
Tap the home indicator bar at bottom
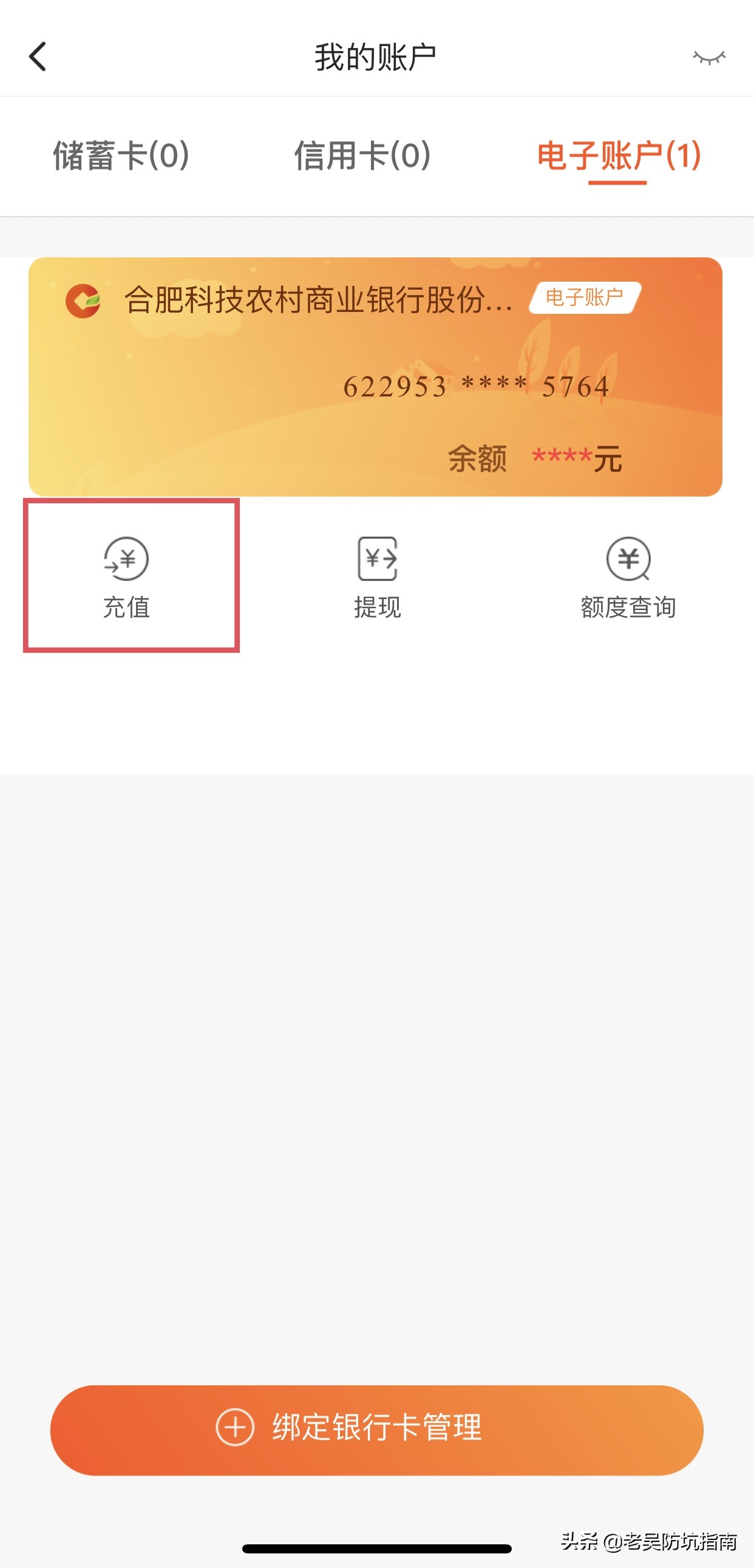(376, 1549)
